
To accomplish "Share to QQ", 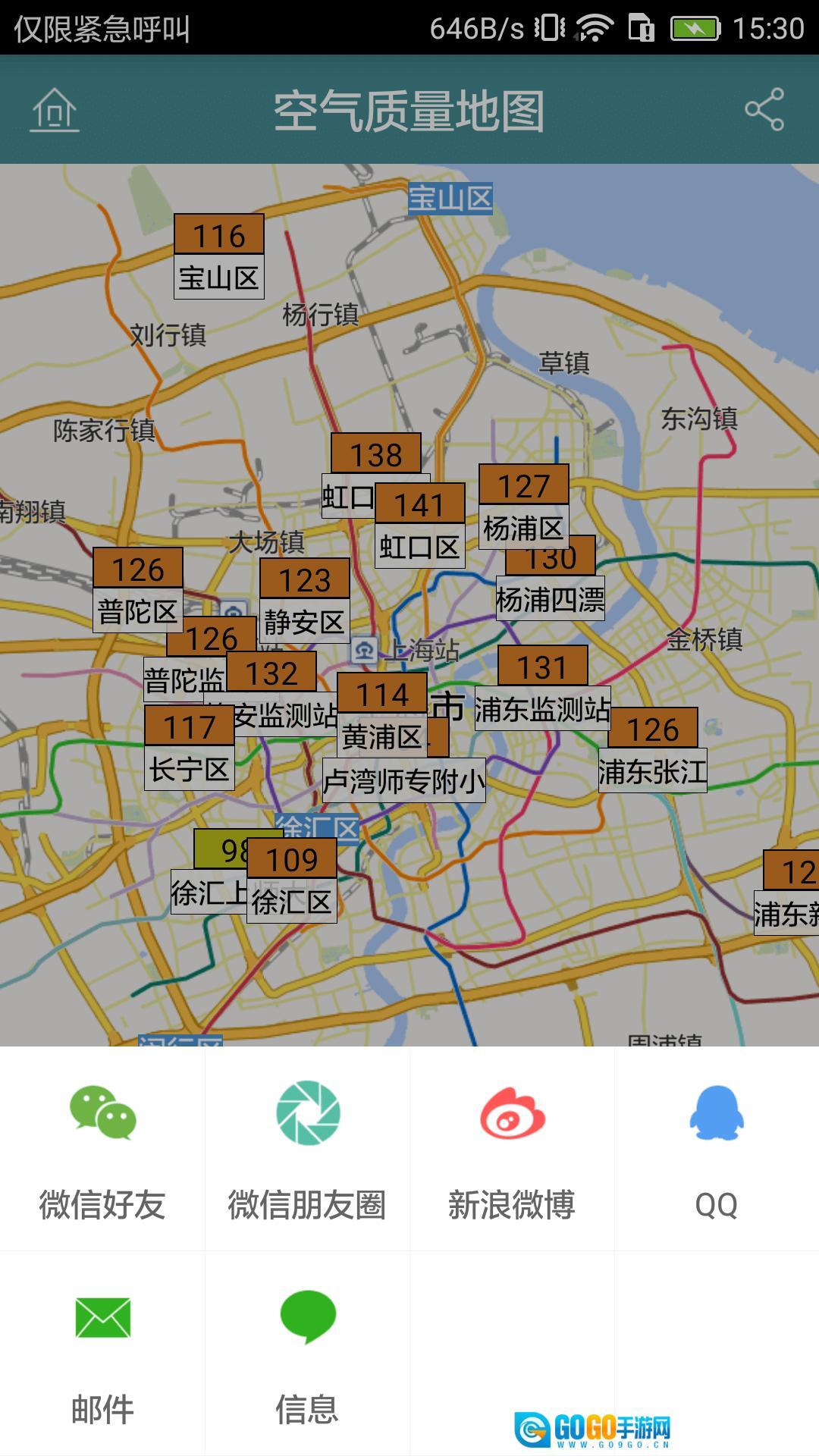I will (716, 1149).
